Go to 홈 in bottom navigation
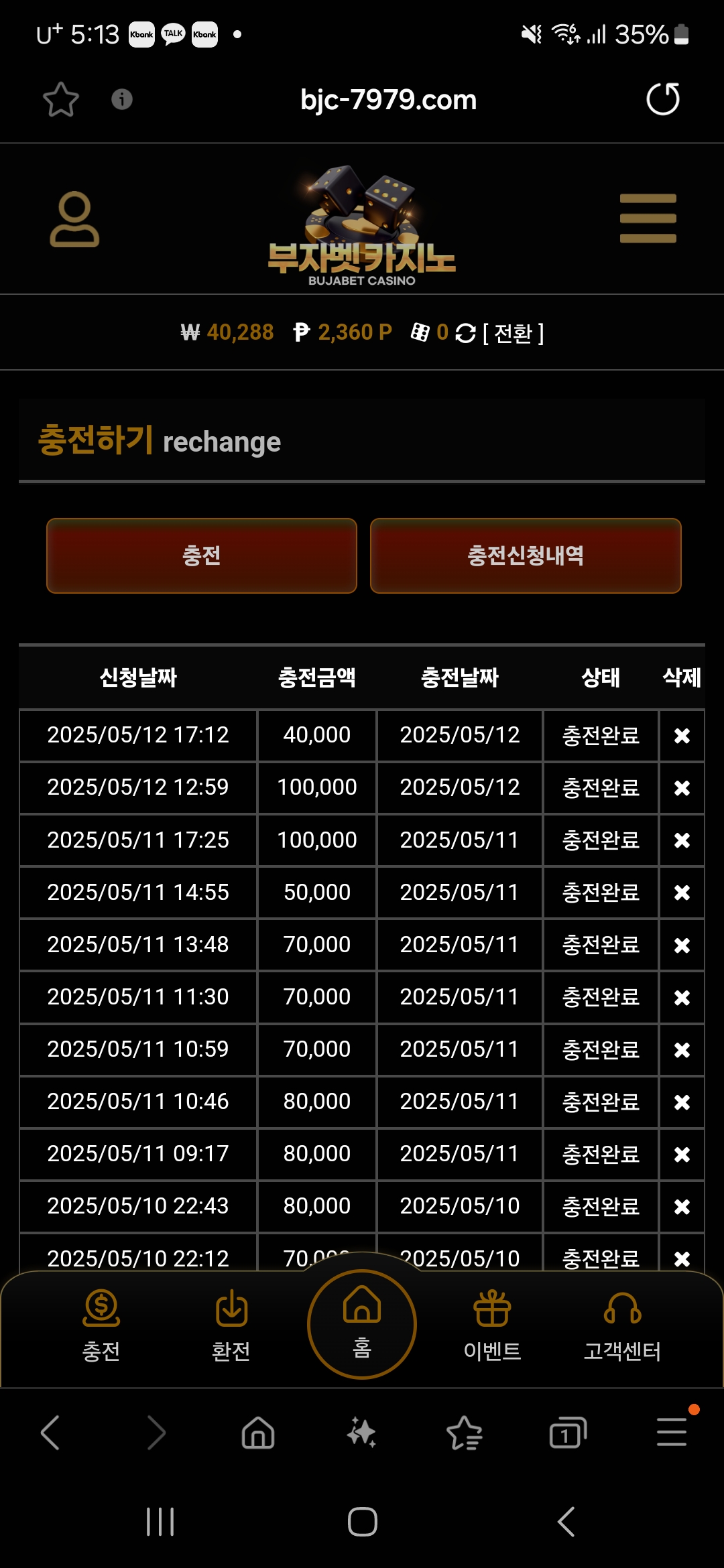Screen dimensions: 724x1568 click(x=362, y=1323)
